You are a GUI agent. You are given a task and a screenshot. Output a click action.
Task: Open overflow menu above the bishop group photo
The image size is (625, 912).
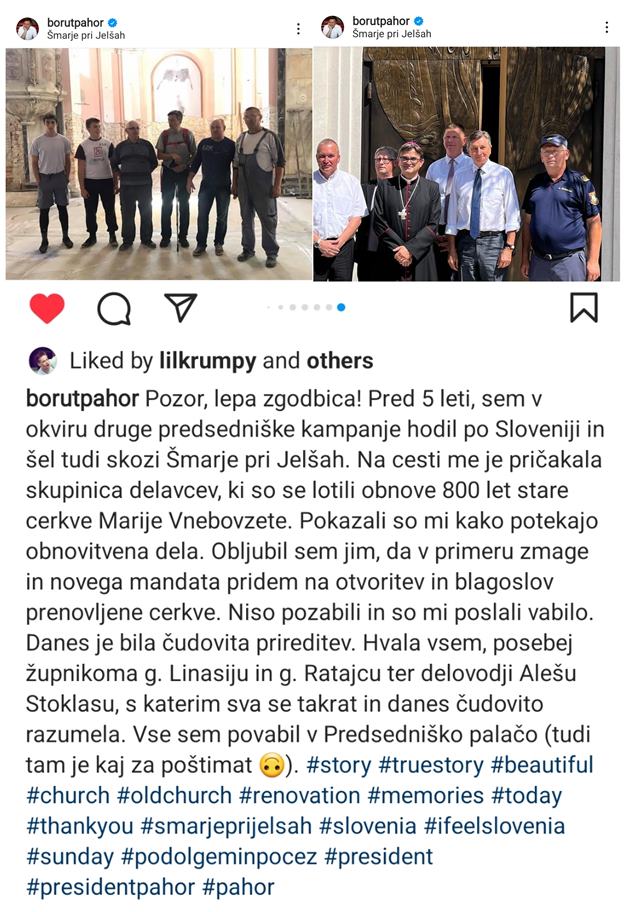click(606, 28)
